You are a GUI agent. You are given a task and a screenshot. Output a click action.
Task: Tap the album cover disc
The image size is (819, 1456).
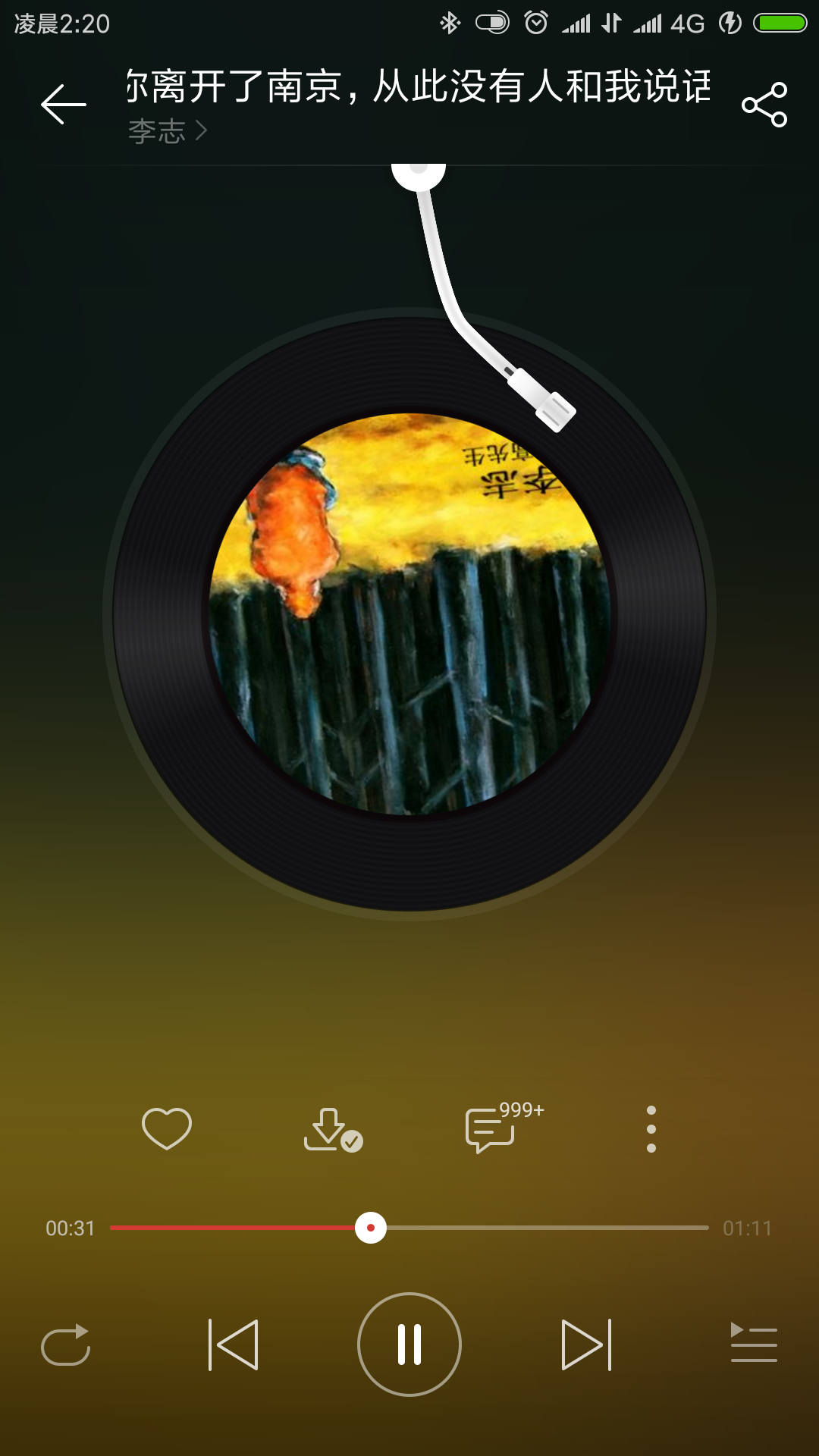click(x=409, y=614)
